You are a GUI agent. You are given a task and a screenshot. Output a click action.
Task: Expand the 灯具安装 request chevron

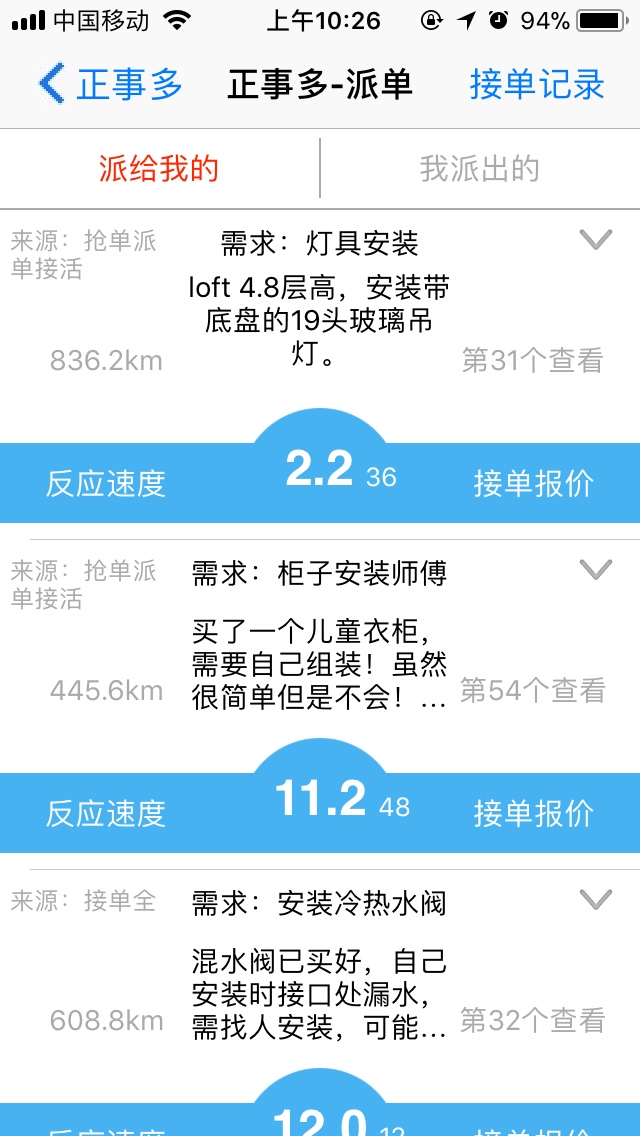pyautogui.click(x=596, y=239)
